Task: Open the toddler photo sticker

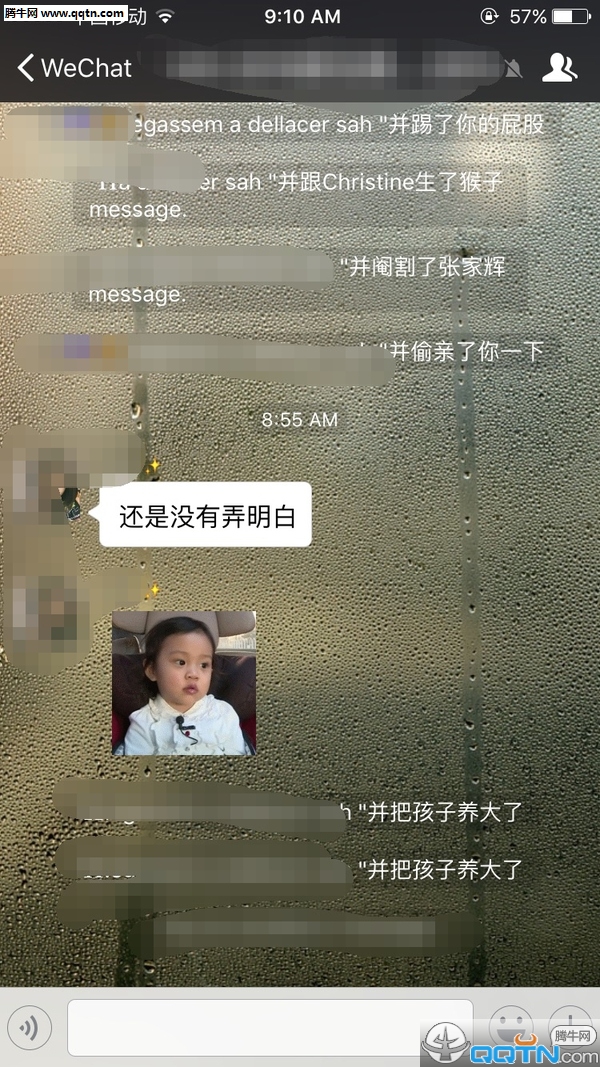Action: pos(184,683)
